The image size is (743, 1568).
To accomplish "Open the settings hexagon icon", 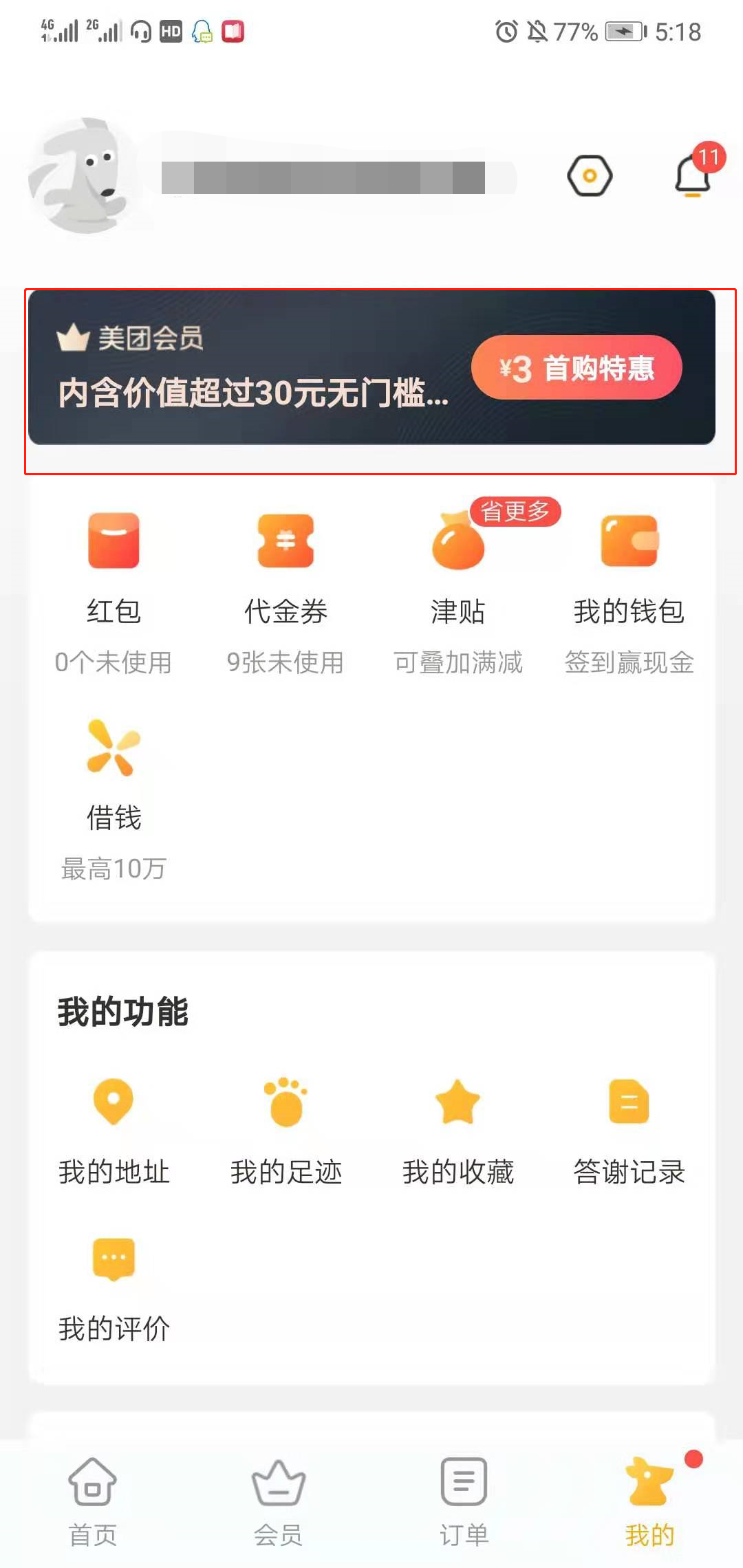I will (x=590, y=176).
